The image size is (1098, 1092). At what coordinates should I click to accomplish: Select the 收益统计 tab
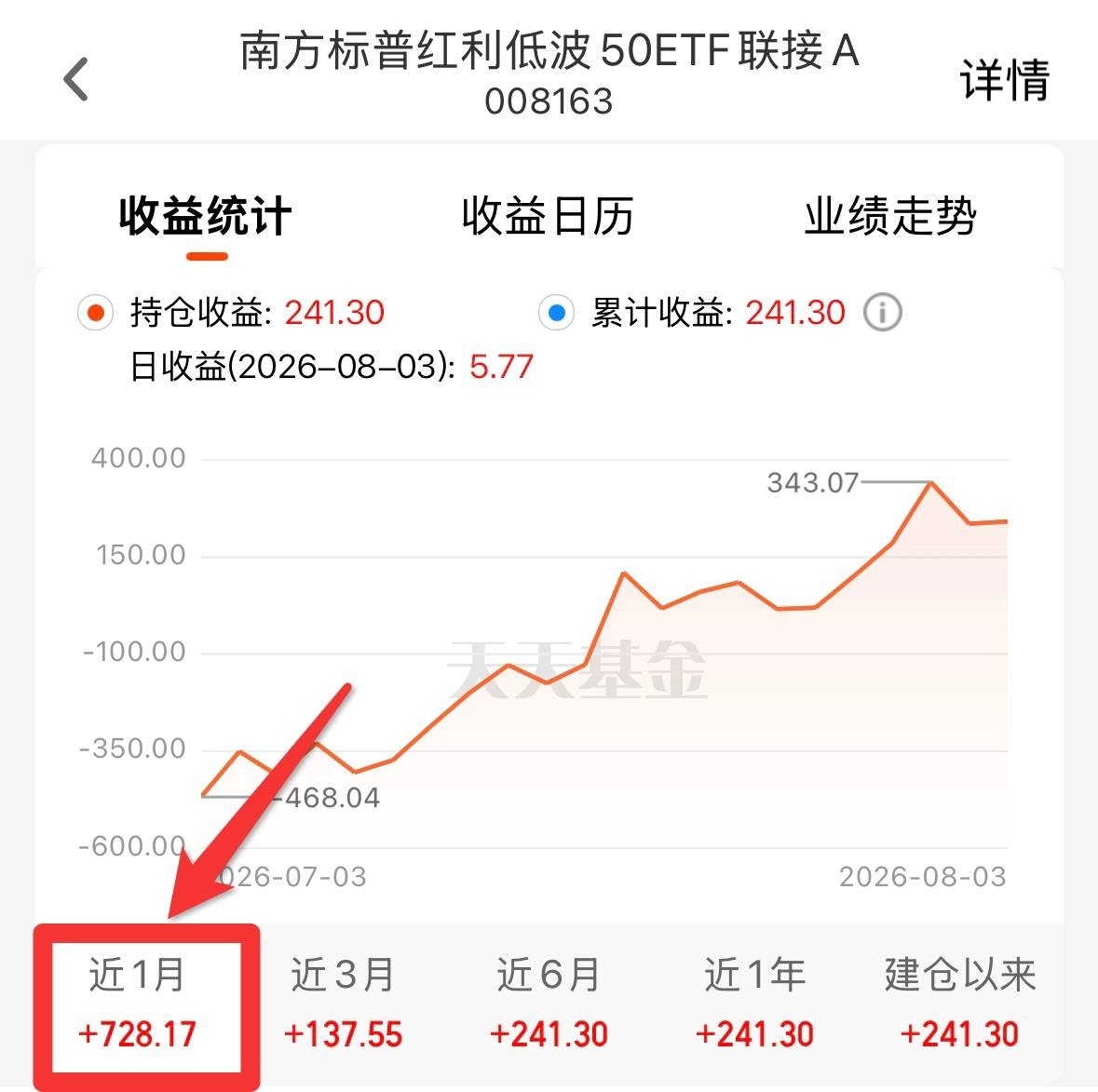205,216
